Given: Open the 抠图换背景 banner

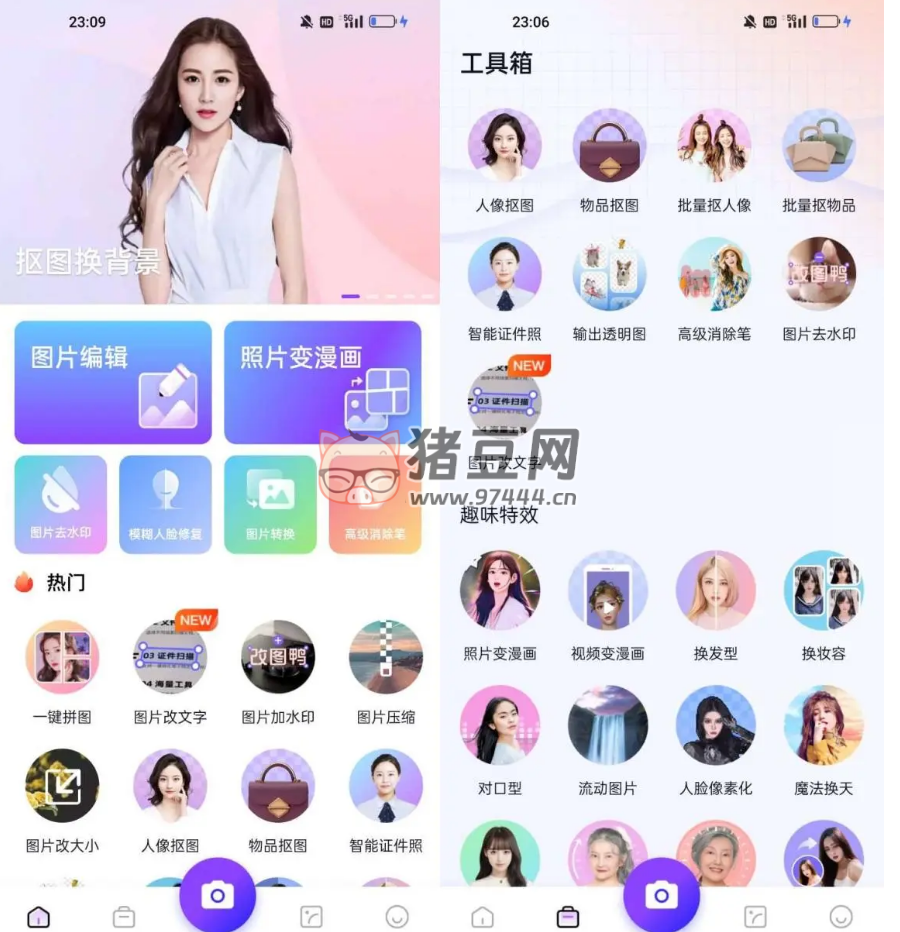Looking at the screenshot, I should [220, 160].
